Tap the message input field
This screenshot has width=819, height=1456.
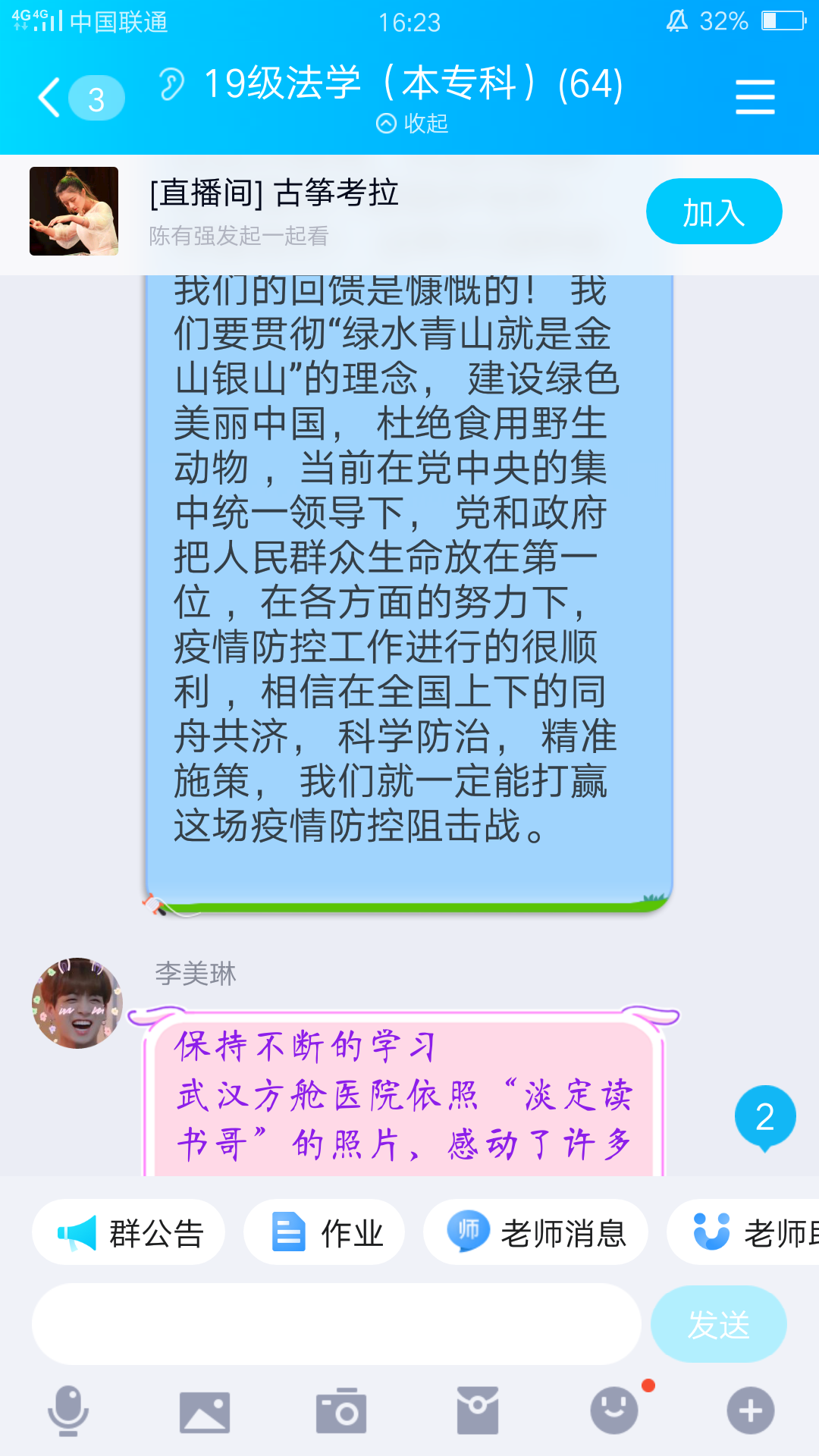(336, 1324)
